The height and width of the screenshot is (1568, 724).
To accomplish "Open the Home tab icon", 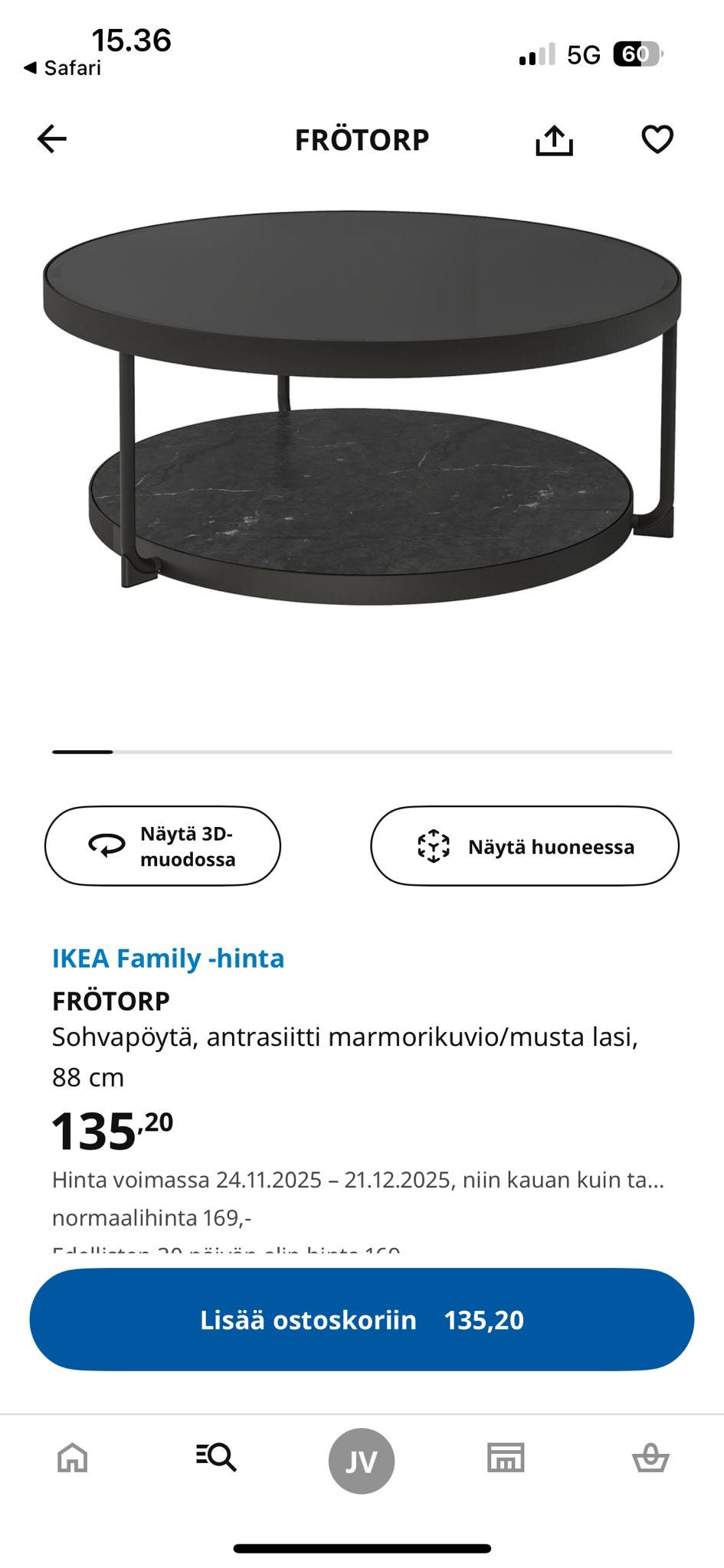I will 72,1459.
